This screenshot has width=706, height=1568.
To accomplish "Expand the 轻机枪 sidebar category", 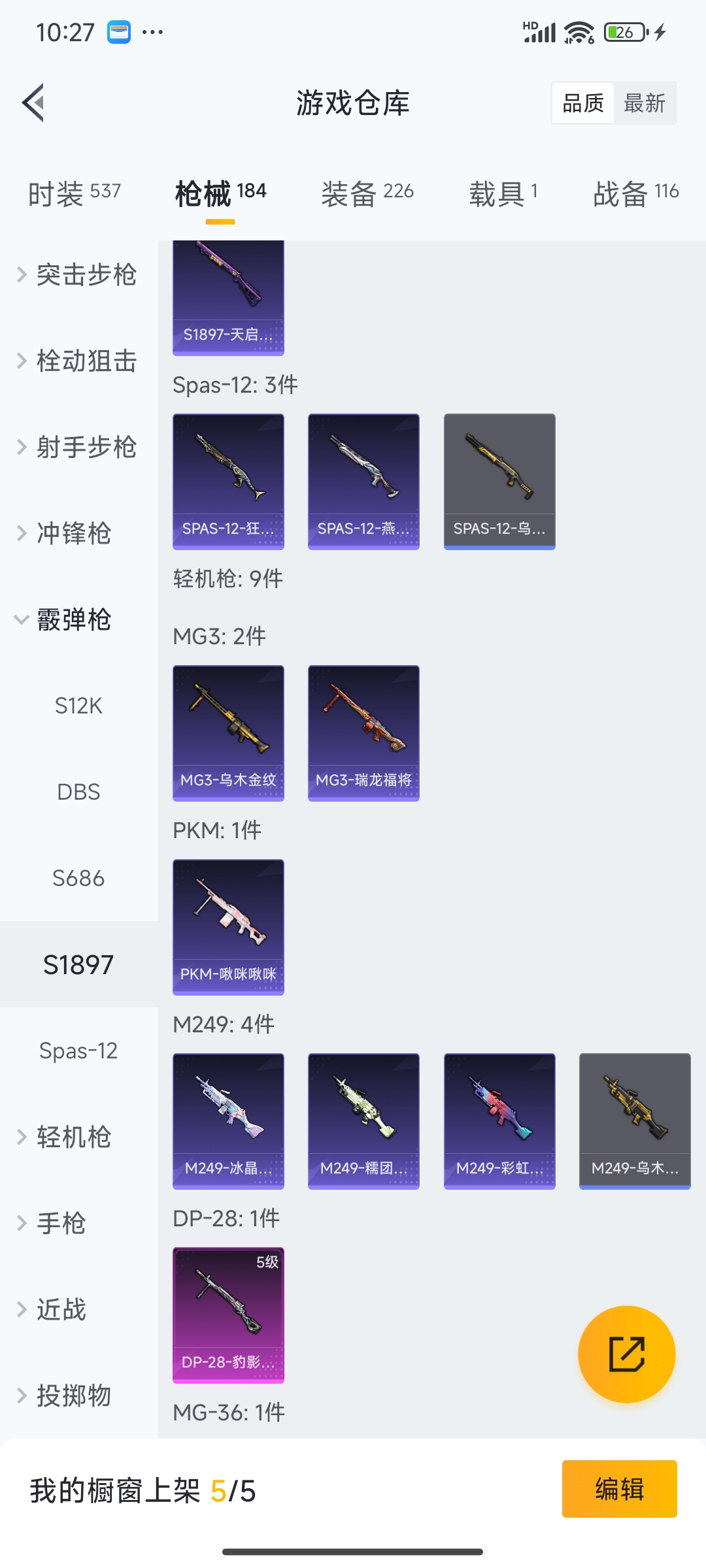I will point(72,1137).
